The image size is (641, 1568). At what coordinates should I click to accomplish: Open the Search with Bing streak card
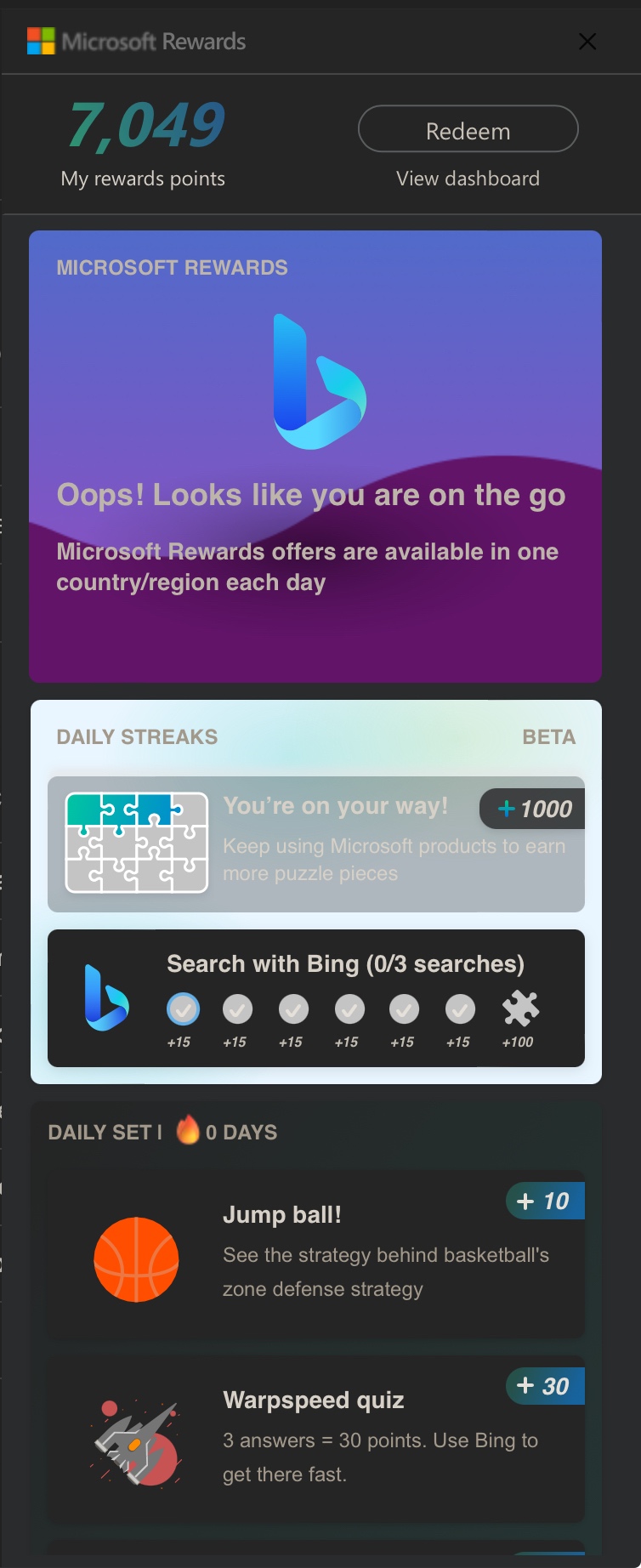coord(316,997)
